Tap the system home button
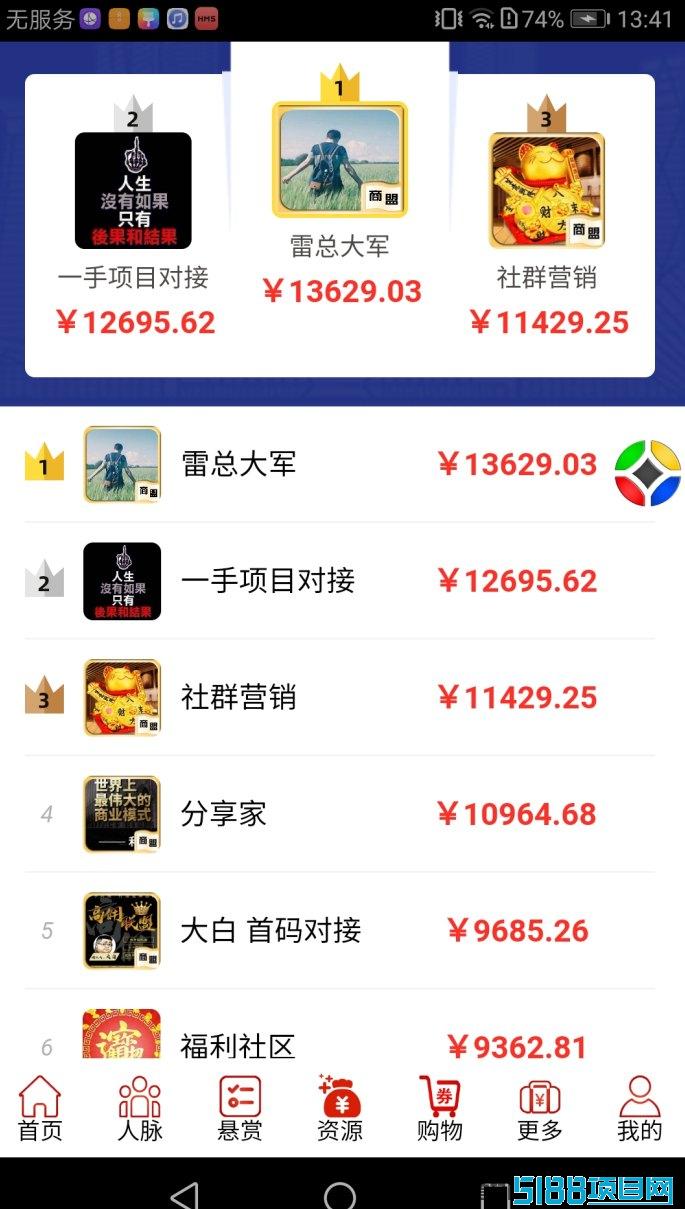 click(340, 1195)
